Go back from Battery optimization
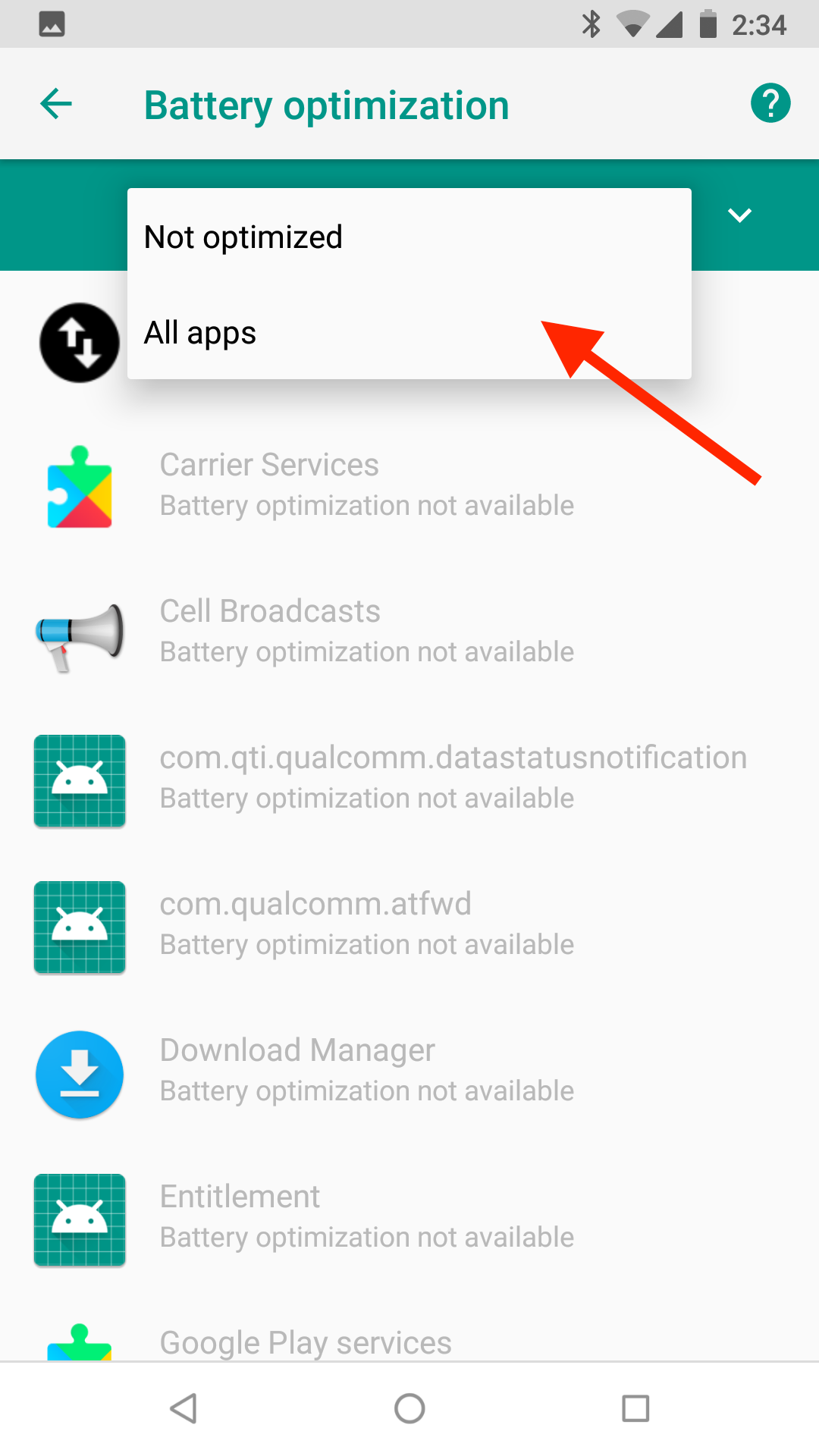The image size is (819, 1456). [56, 104]
